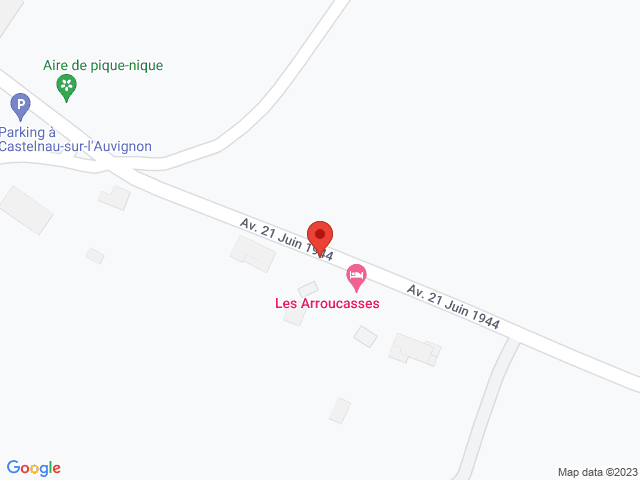Image resolution: width=640 pixels, height=480 pixels.
Task: Tap the Aire de pique-nique marker
Action: (x=67, y=87)
